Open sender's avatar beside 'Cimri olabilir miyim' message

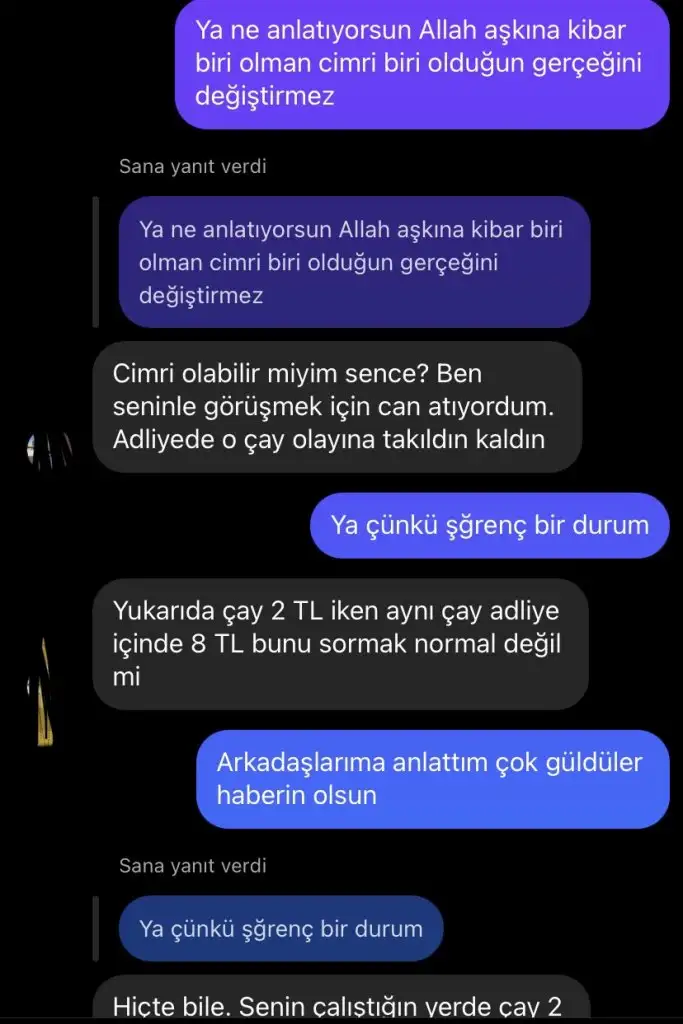pos(49,448)
